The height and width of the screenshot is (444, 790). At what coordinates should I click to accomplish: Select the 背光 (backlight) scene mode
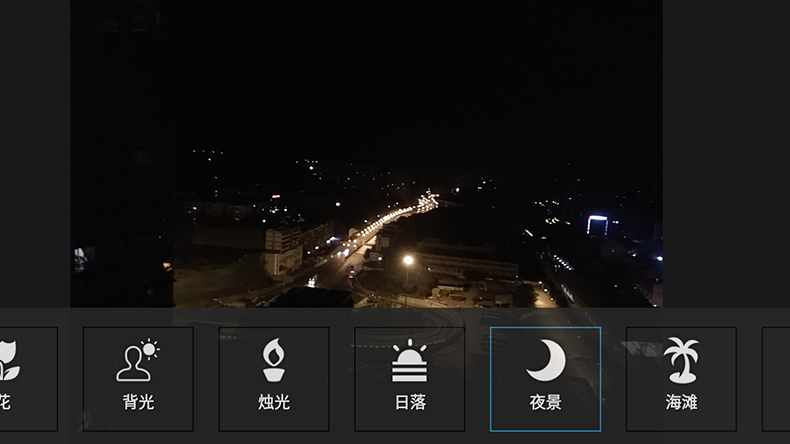coord(138,378)
